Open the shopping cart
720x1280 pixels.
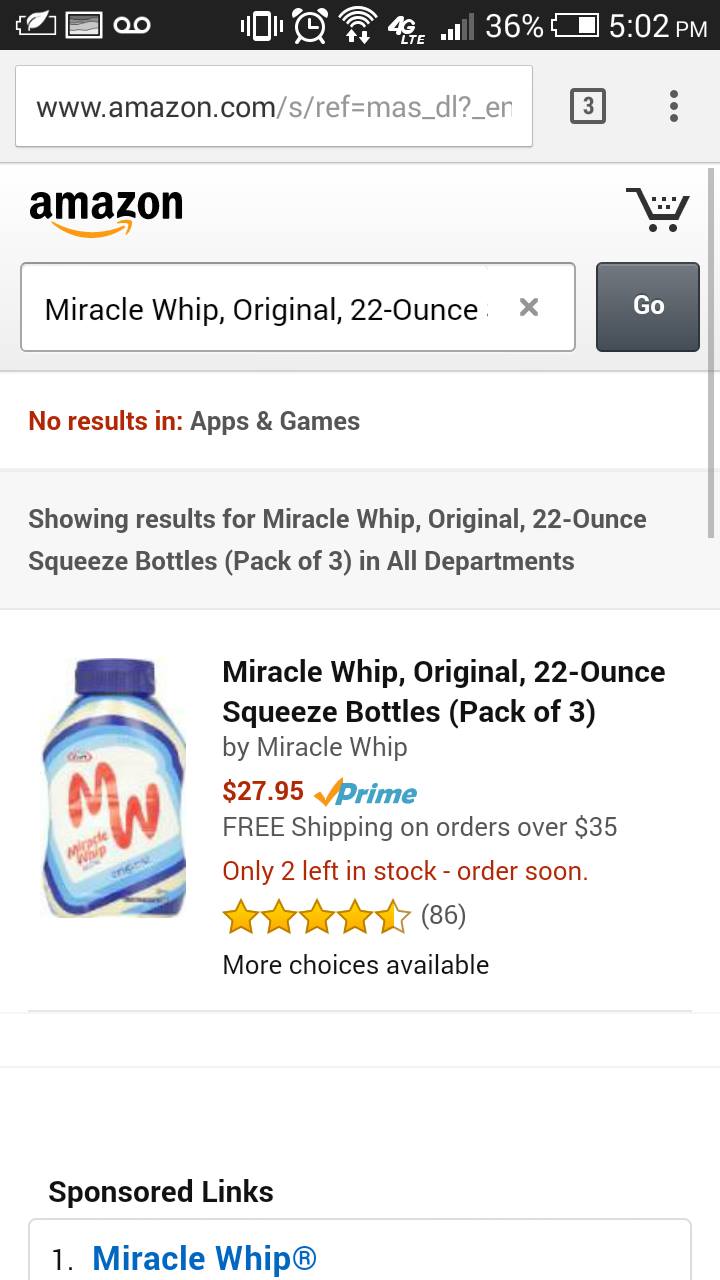(x=658, y=209)
